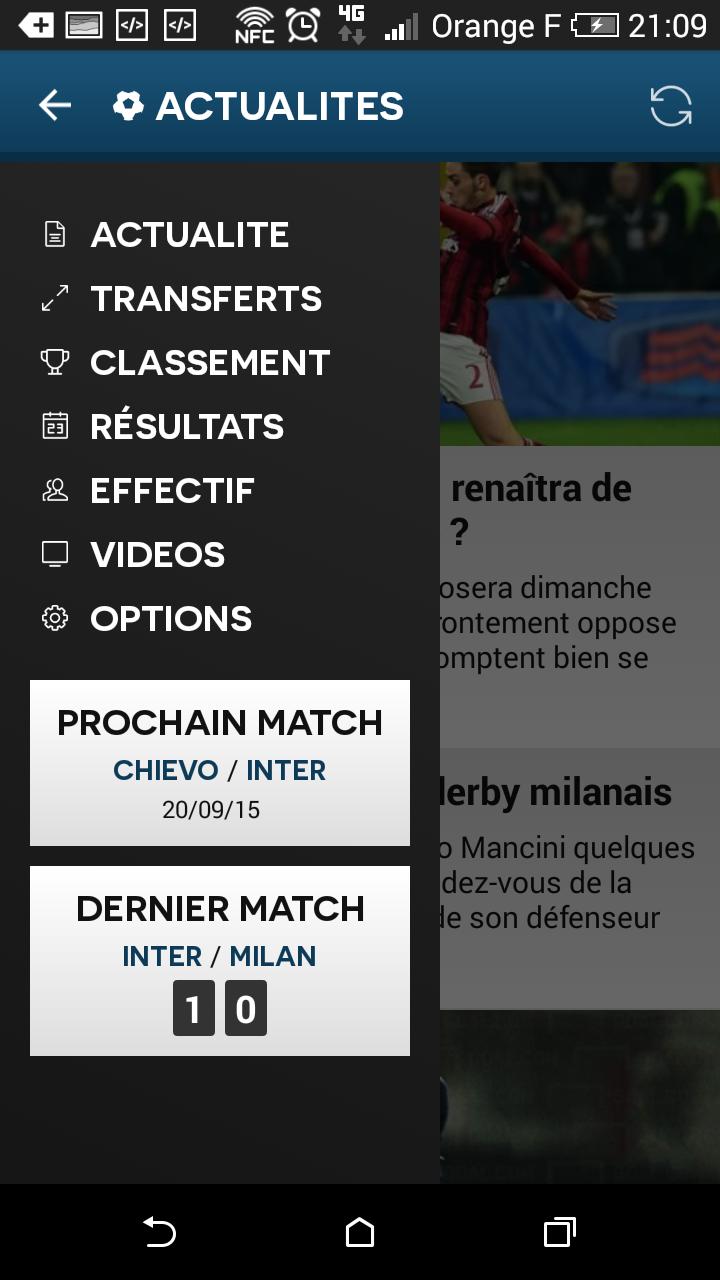720x1280 pixels.
Task: Open the recent apps overview
Action: 559,1233
